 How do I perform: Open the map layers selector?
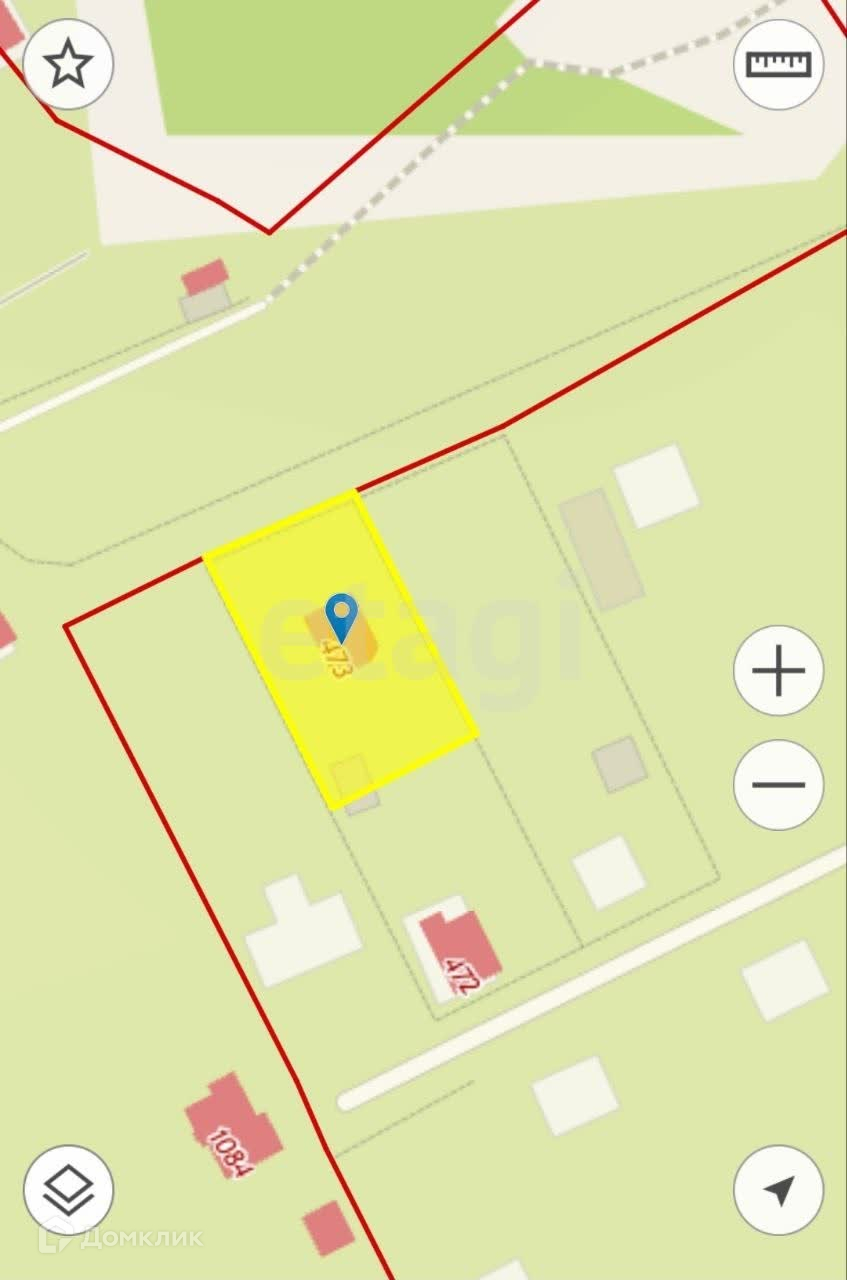point(68,1190)
